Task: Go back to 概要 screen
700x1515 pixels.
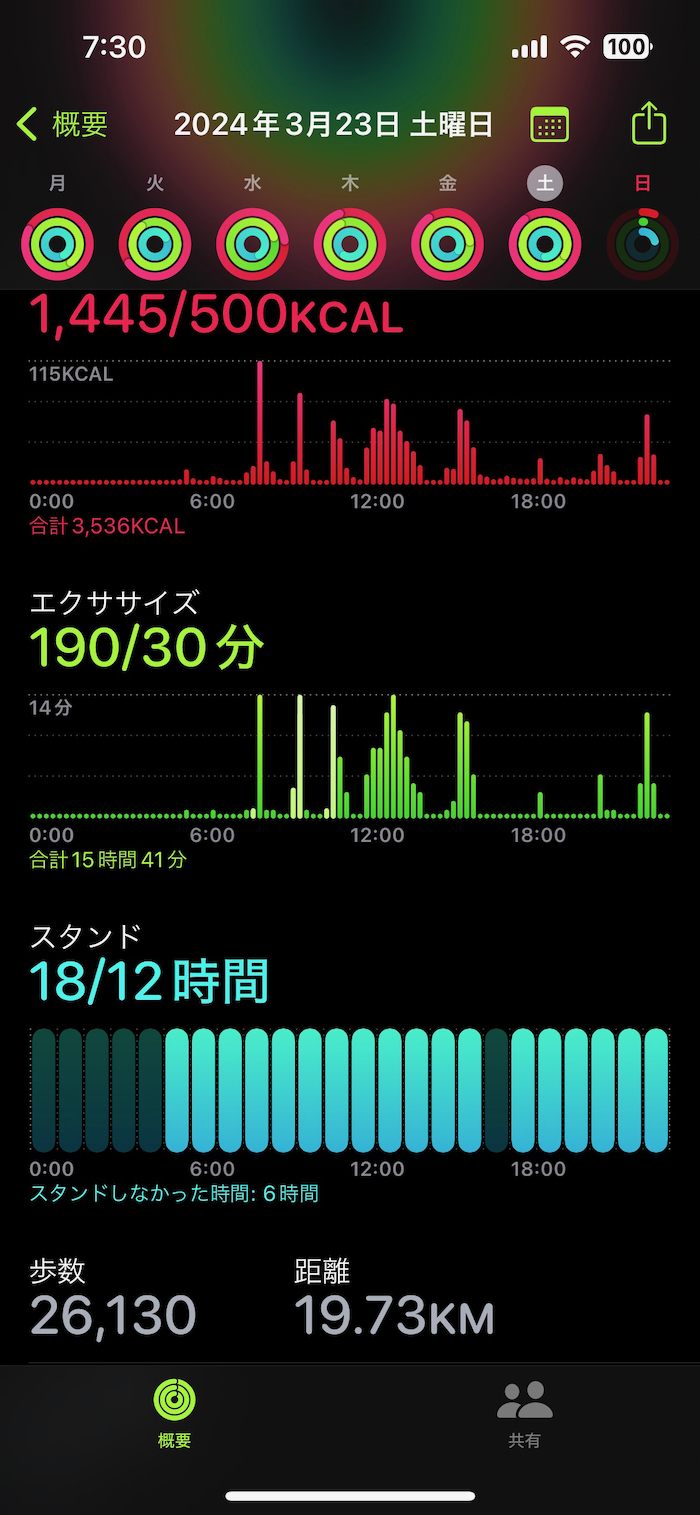Action: [x=62, y=125]
